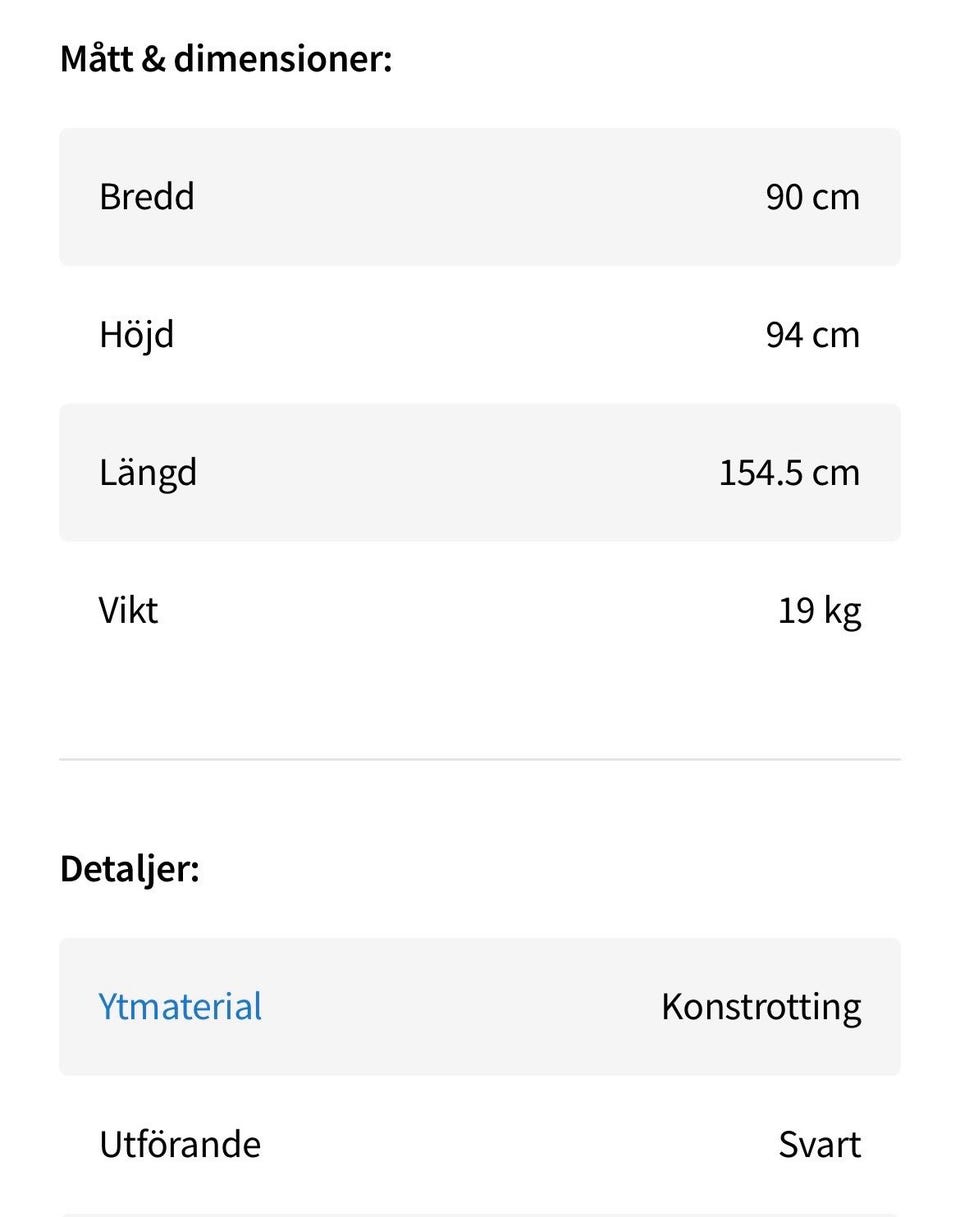Screen dimensions: 960x1217
Task: Open the Ytmaterial link
Action: (x=180, y=1006)
